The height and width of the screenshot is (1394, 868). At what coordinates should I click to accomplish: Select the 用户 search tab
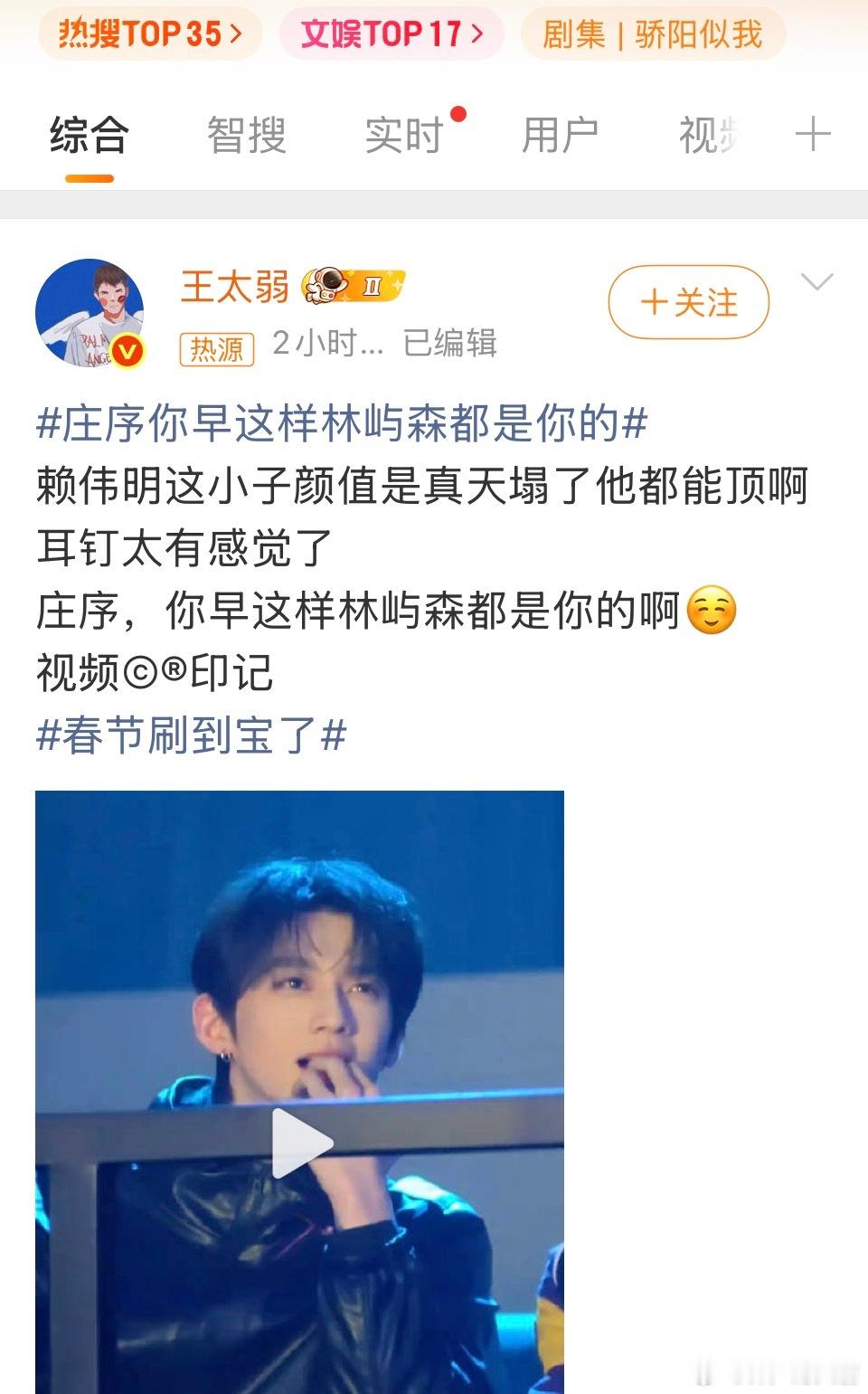561,135
